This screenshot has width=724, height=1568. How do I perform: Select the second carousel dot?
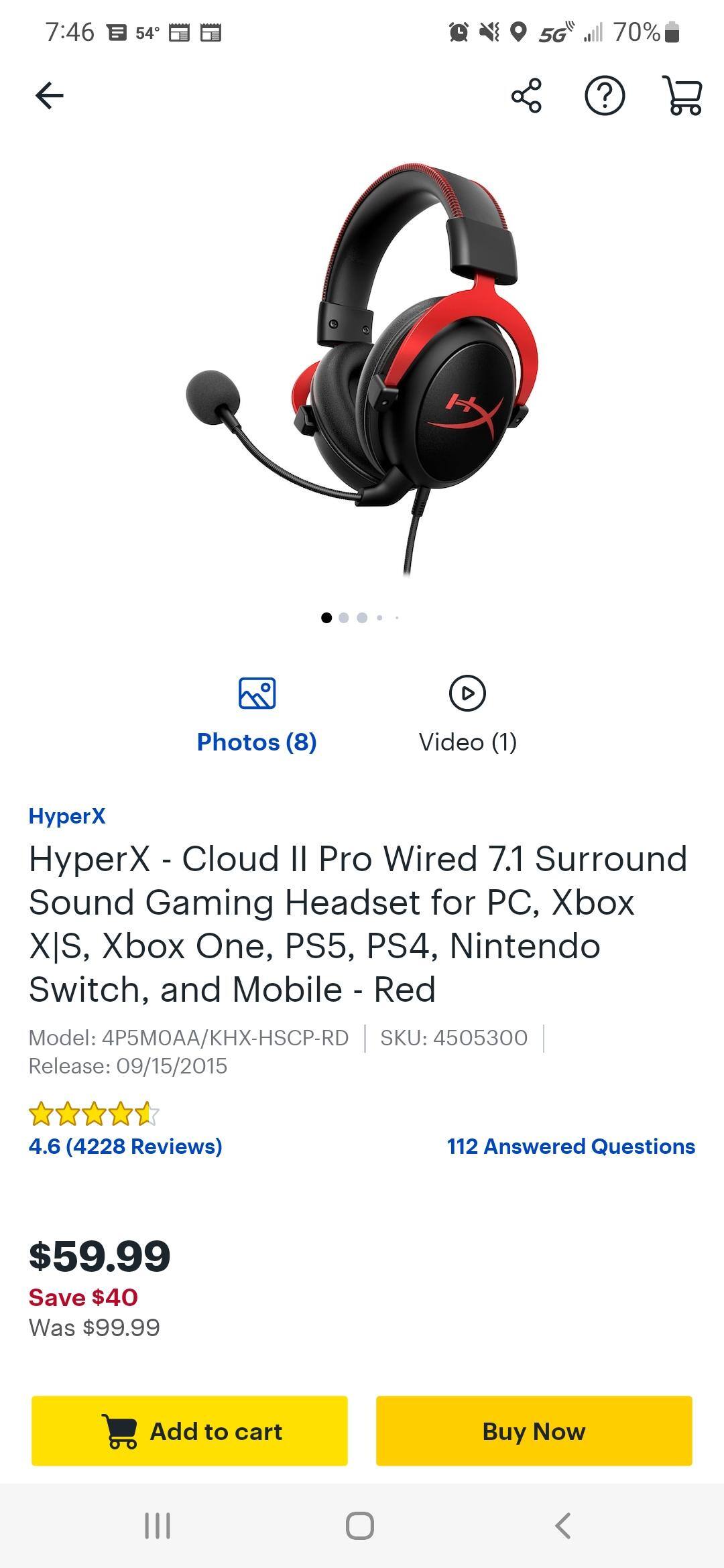[345, 616]
